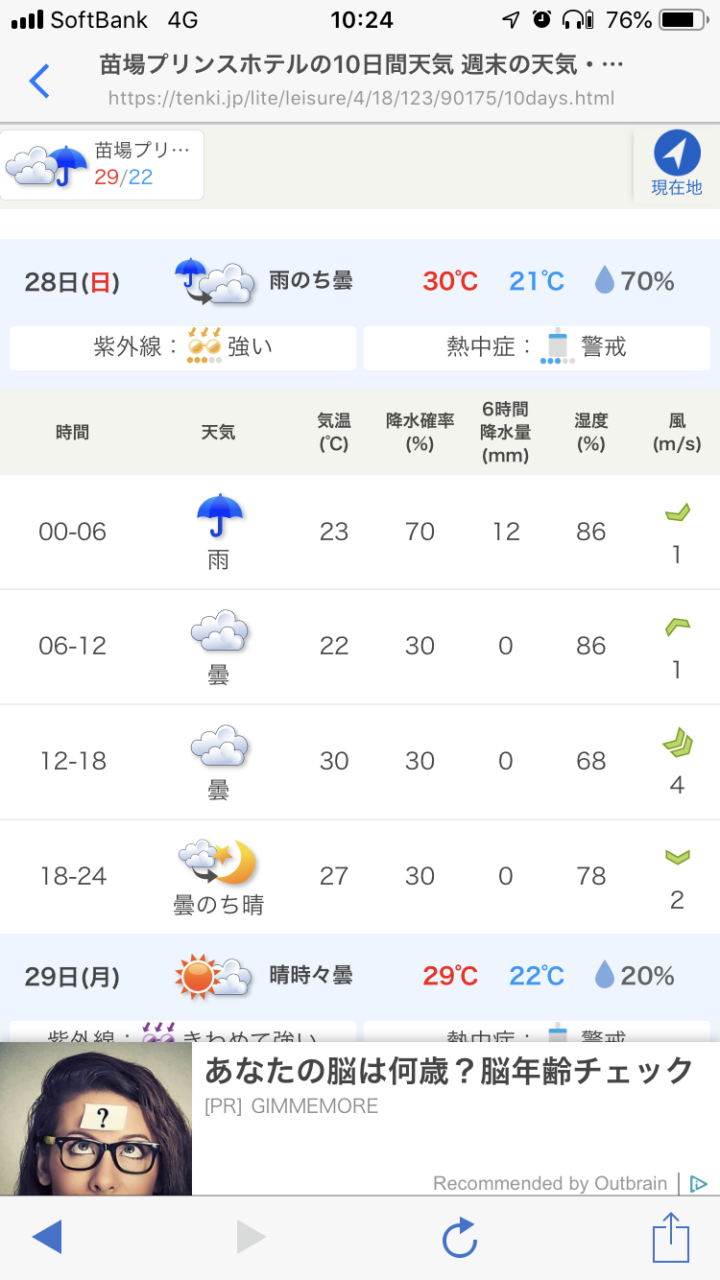
Task: Go back with the bottom left arrow
Action: point(47,1238)
